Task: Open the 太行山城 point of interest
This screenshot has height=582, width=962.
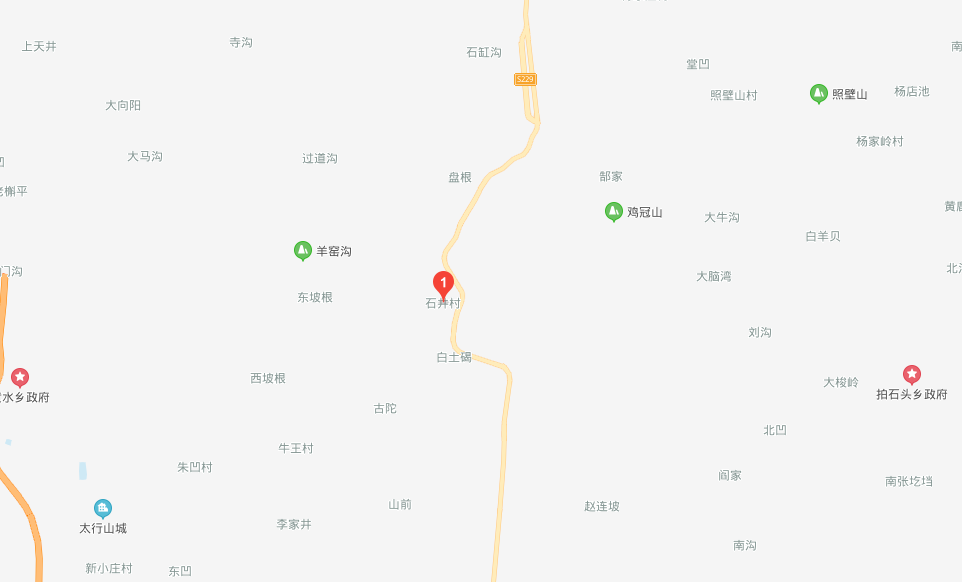Action: [x=103, y=508]
